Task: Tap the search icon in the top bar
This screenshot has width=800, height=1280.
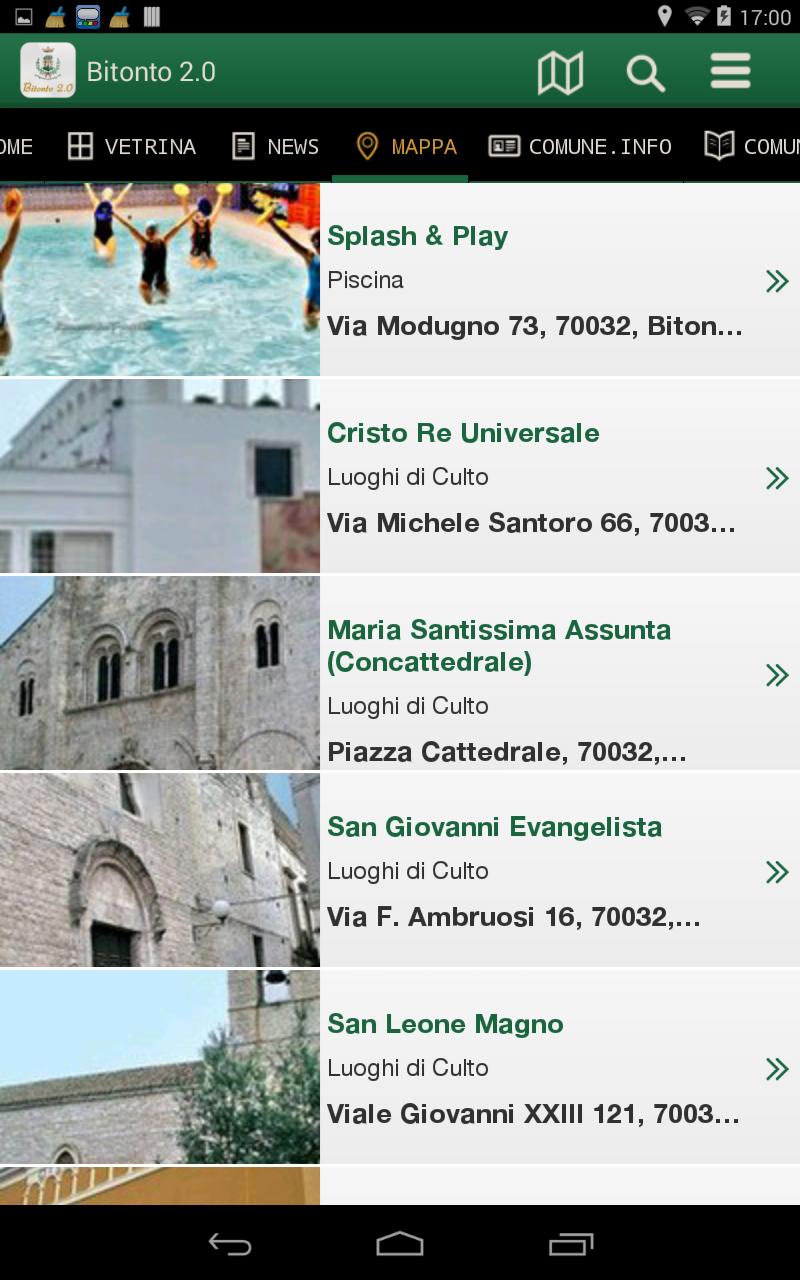Action: (x=645, y=71)
